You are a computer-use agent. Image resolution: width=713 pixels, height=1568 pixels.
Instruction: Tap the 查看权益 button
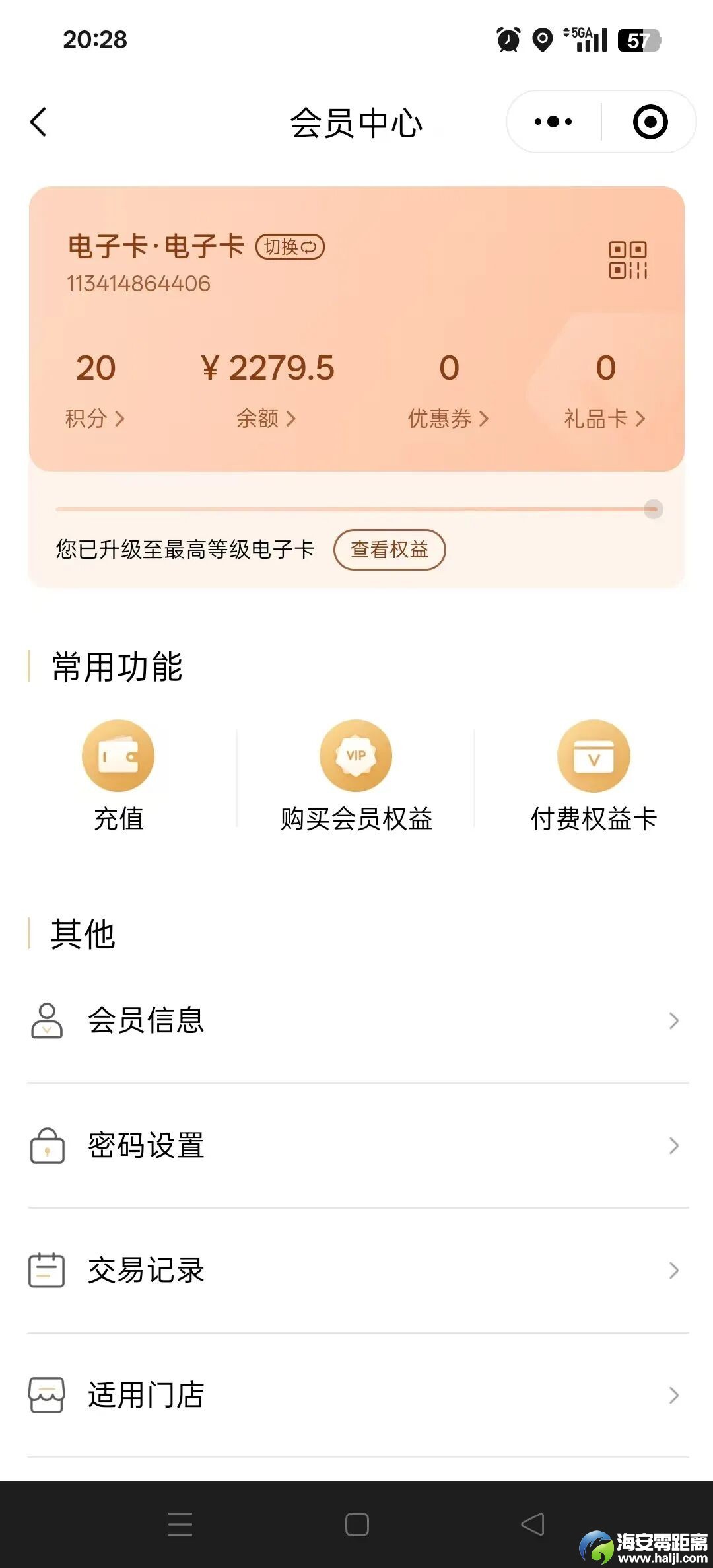pos(390,550)
